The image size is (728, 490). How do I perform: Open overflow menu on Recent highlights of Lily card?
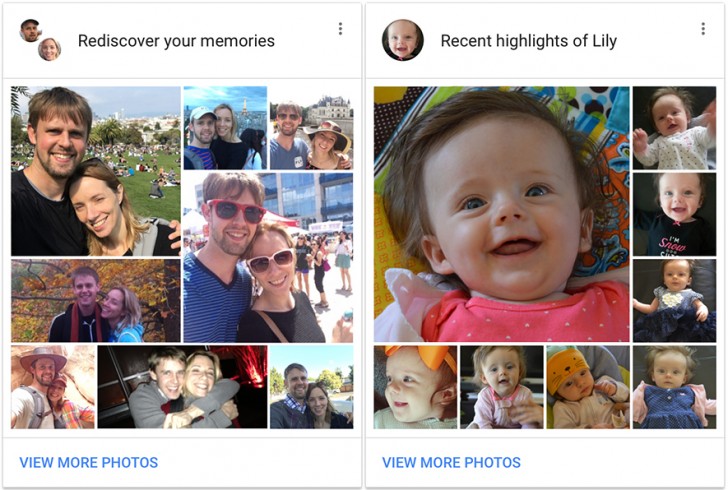[703, 29]
